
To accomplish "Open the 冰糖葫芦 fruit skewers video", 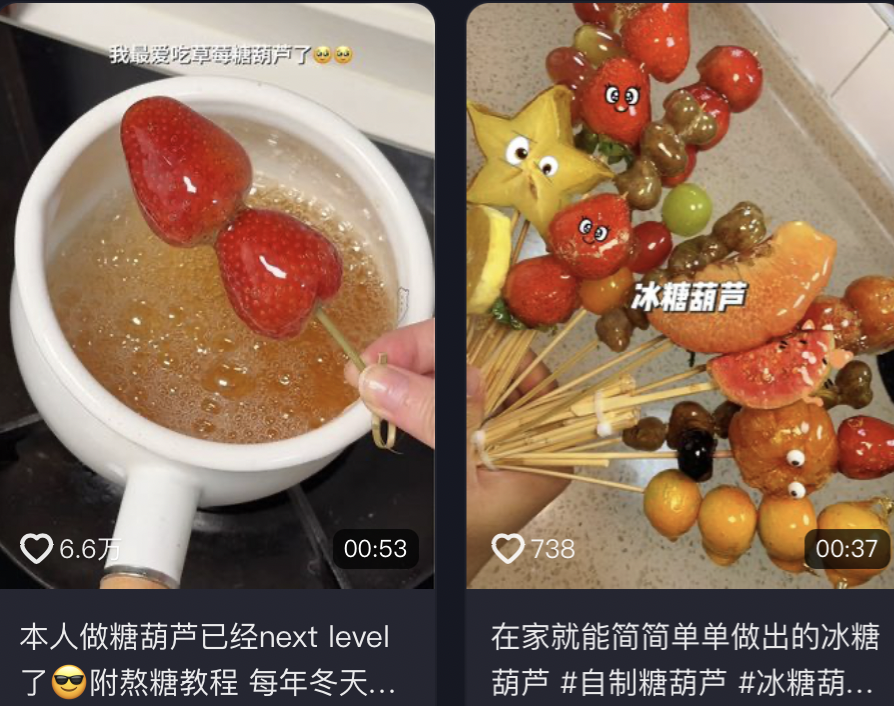I will click(x=680, y=290).
